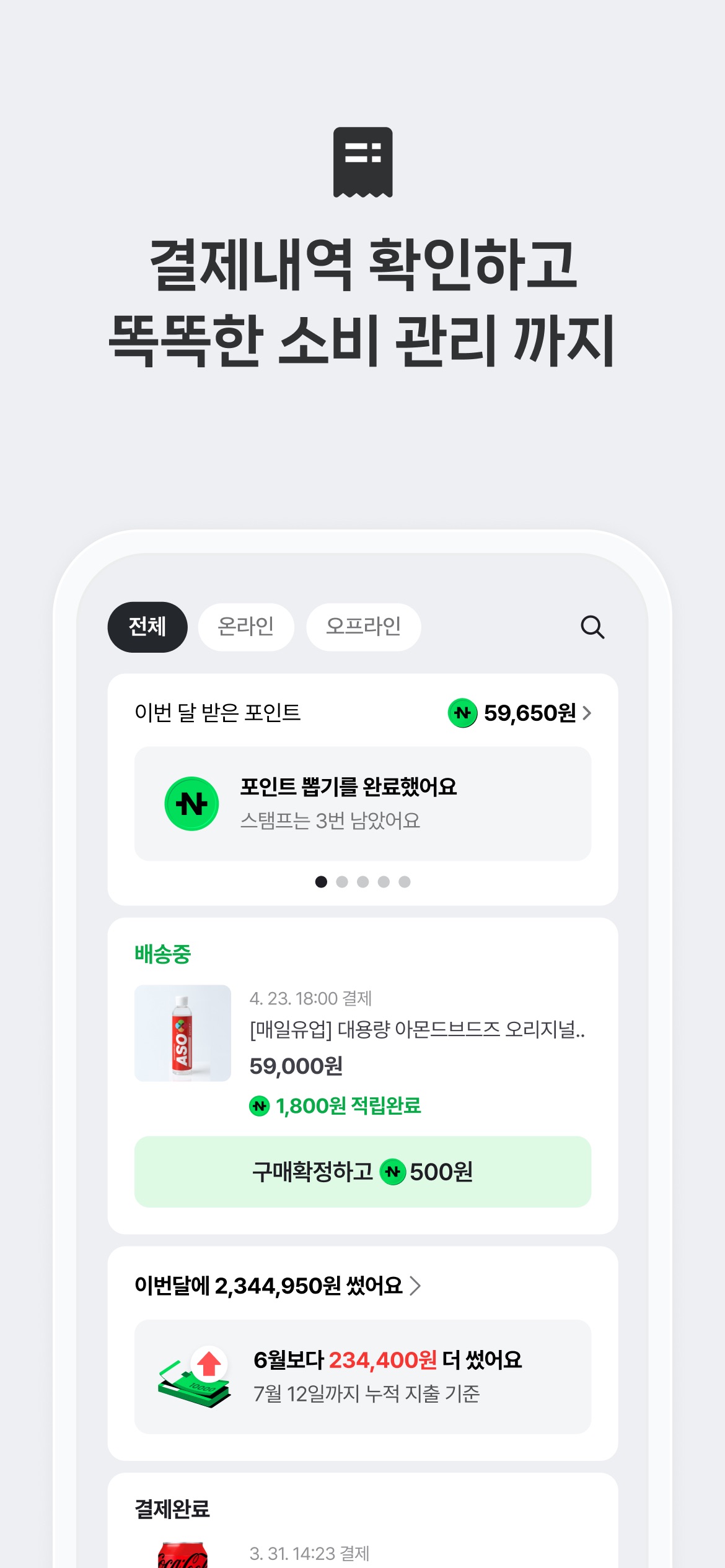Click the green N point icon next to 59,650원
725x1568 pixels.
click(462, 713)
